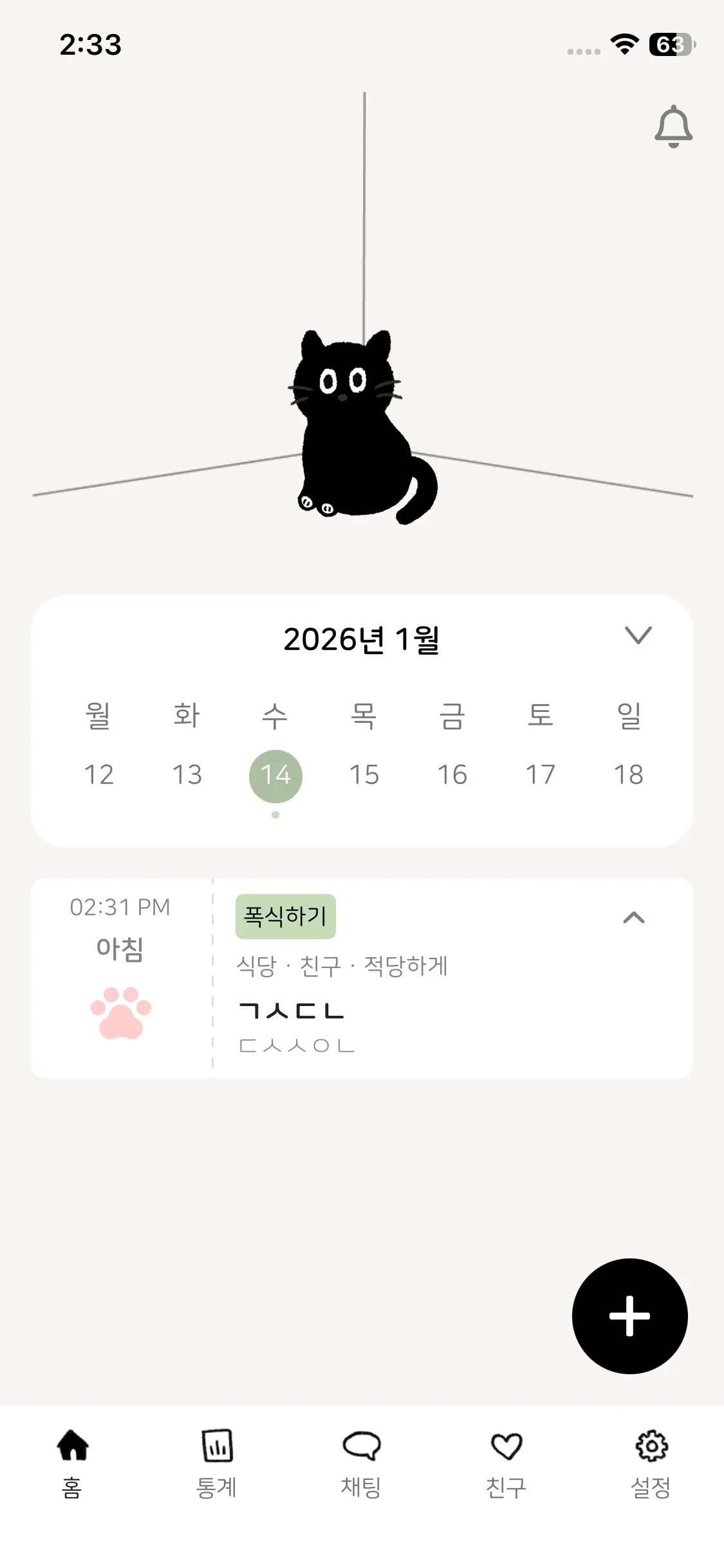Select date 17 on the calendar
Viewport: 724px width, 1568px height.
click(x=540, y=775)
